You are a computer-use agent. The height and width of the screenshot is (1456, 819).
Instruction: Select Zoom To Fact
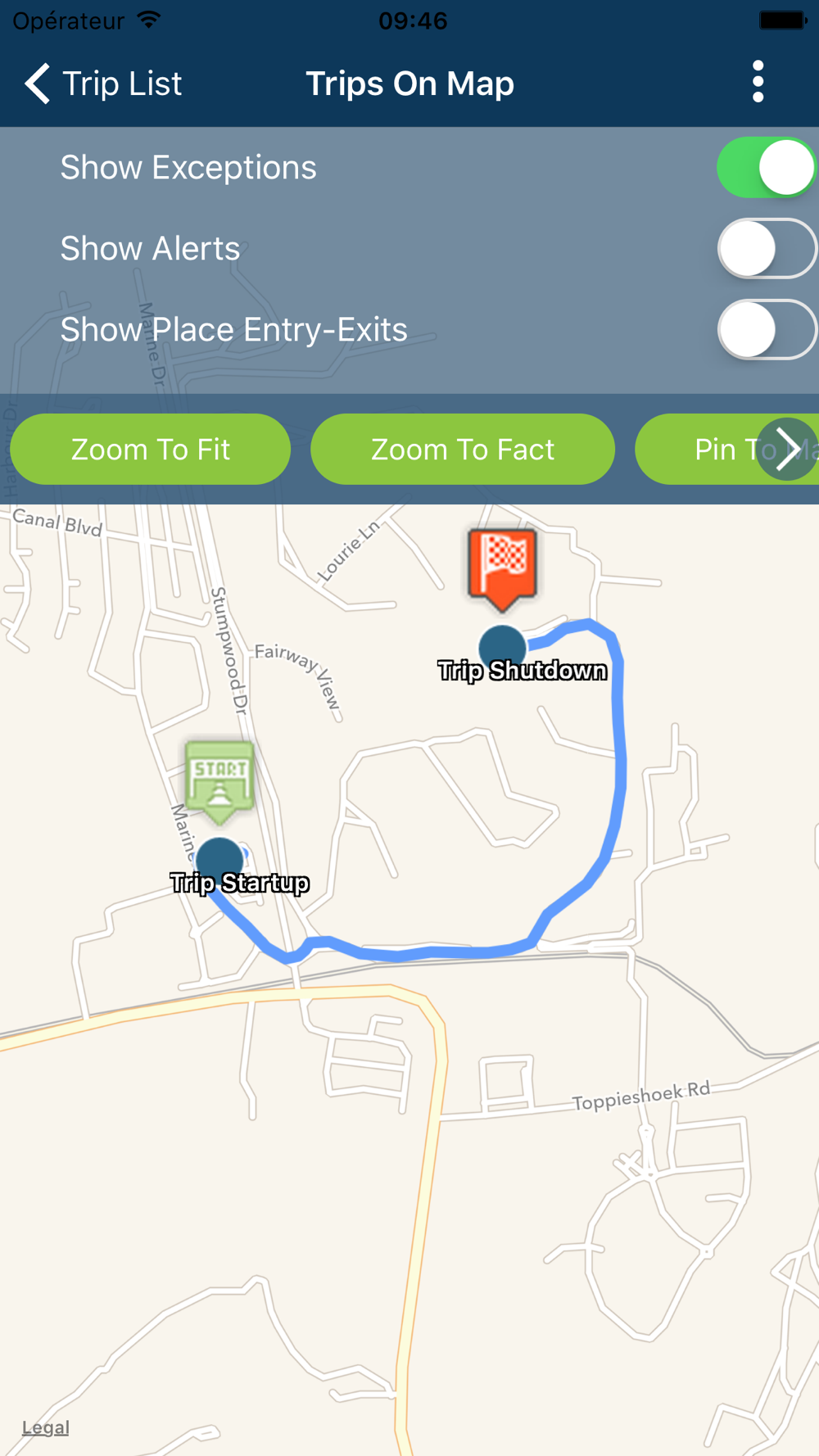click(463, 449)
